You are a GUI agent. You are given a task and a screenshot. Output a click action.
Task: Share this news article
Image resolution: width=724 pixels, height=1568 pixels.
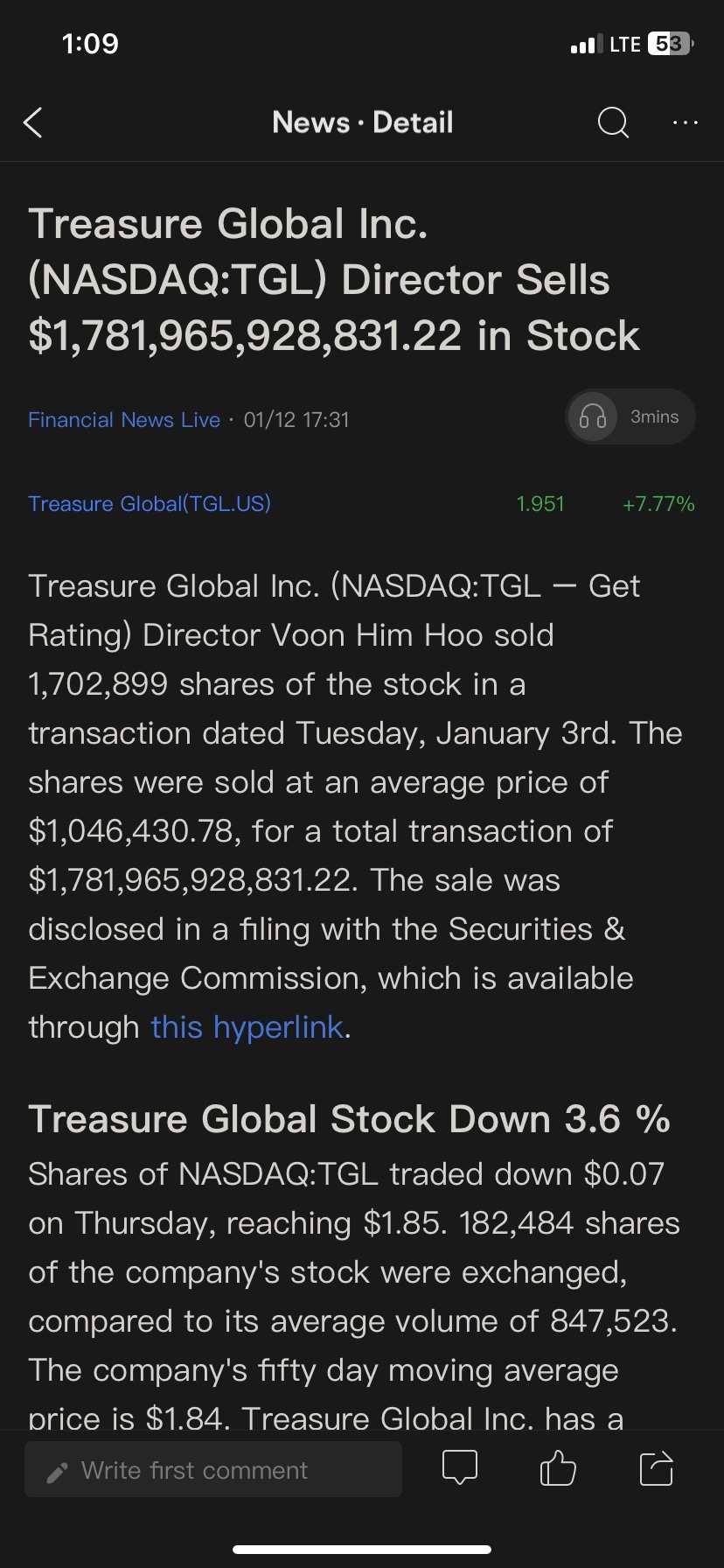[x=657, y=1468]
